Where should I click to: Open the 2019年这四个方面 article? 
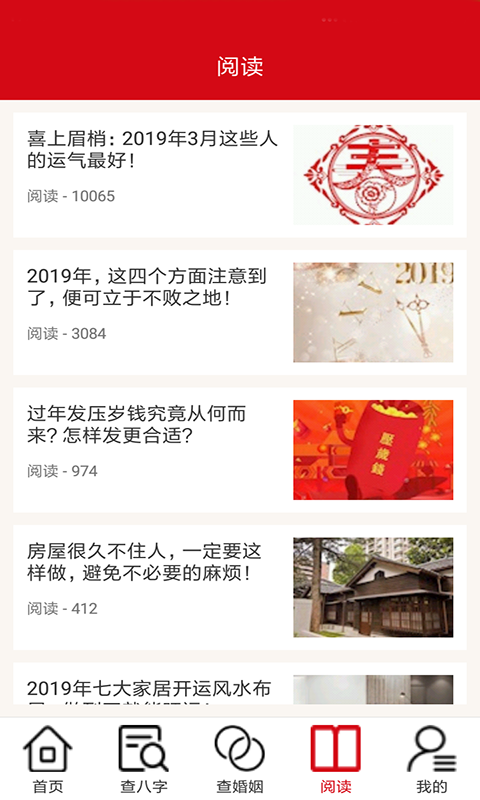(x=240, y=312)
